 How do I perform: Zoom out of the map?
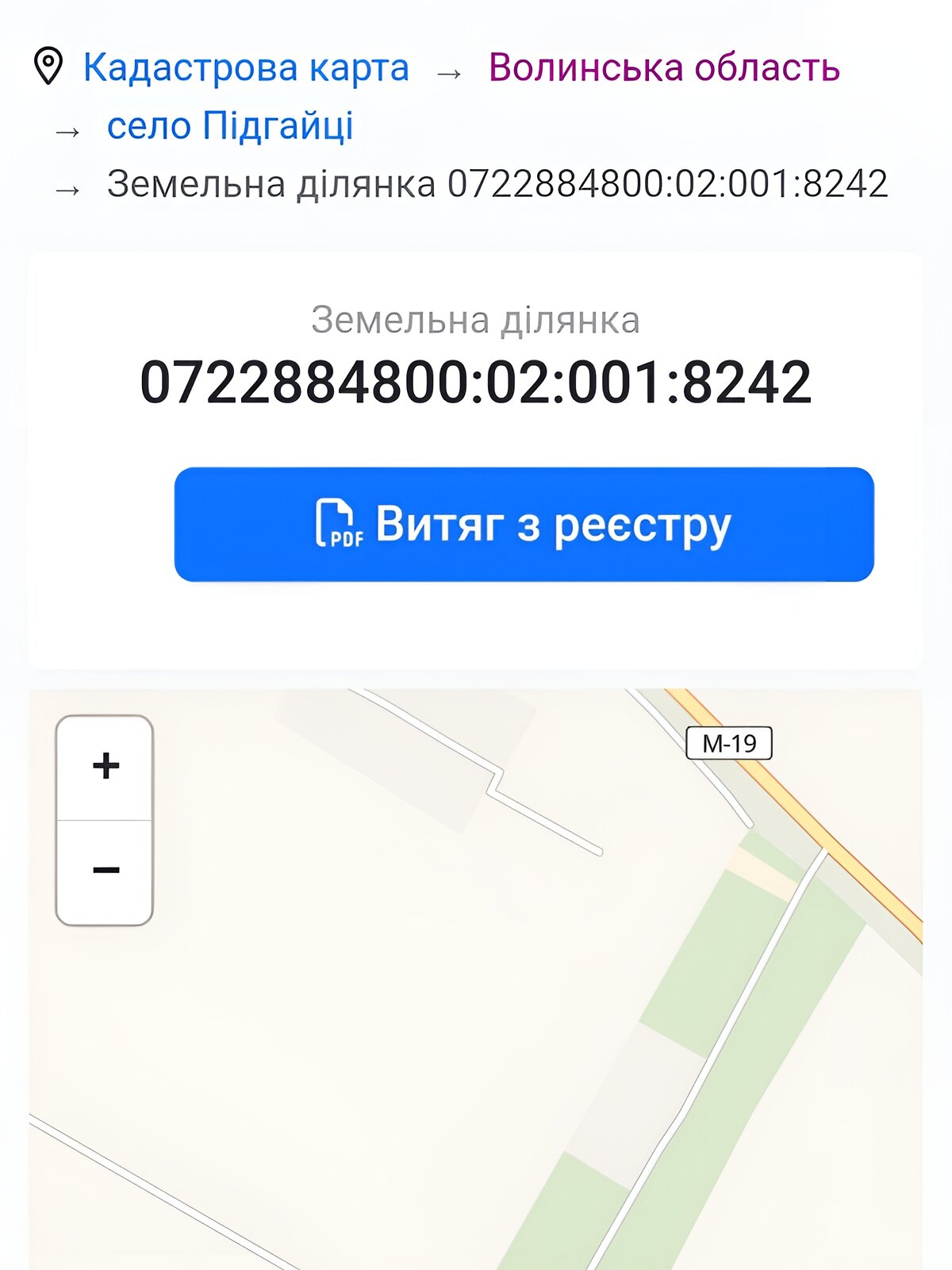pyautogui.click(x=105, y=872)
